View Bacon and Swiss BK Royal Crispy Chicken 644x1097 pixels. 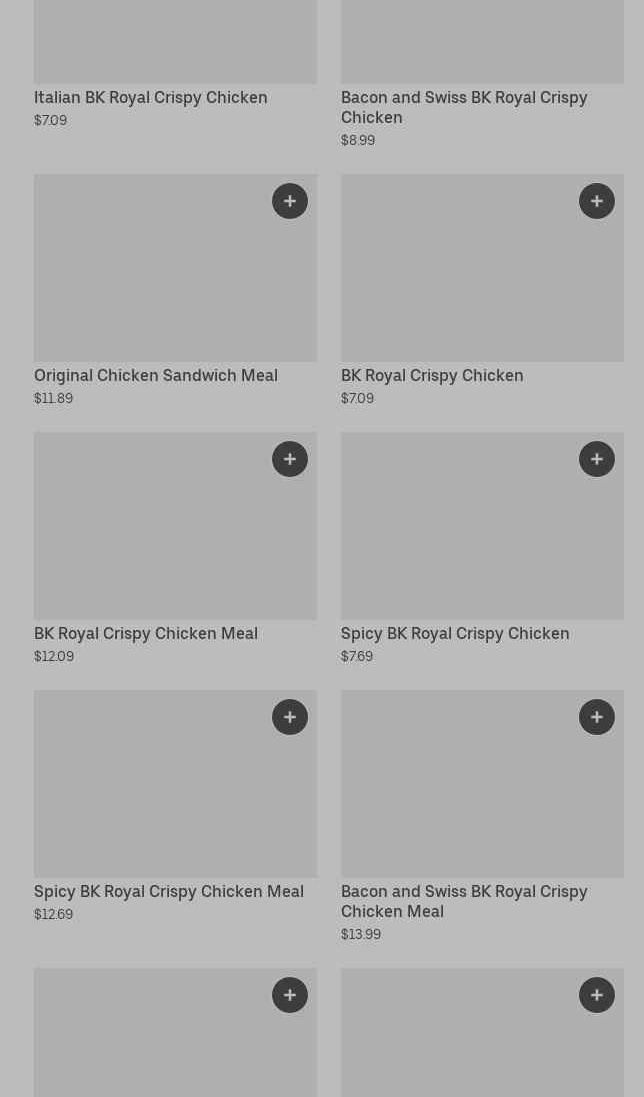coord(464,106)
